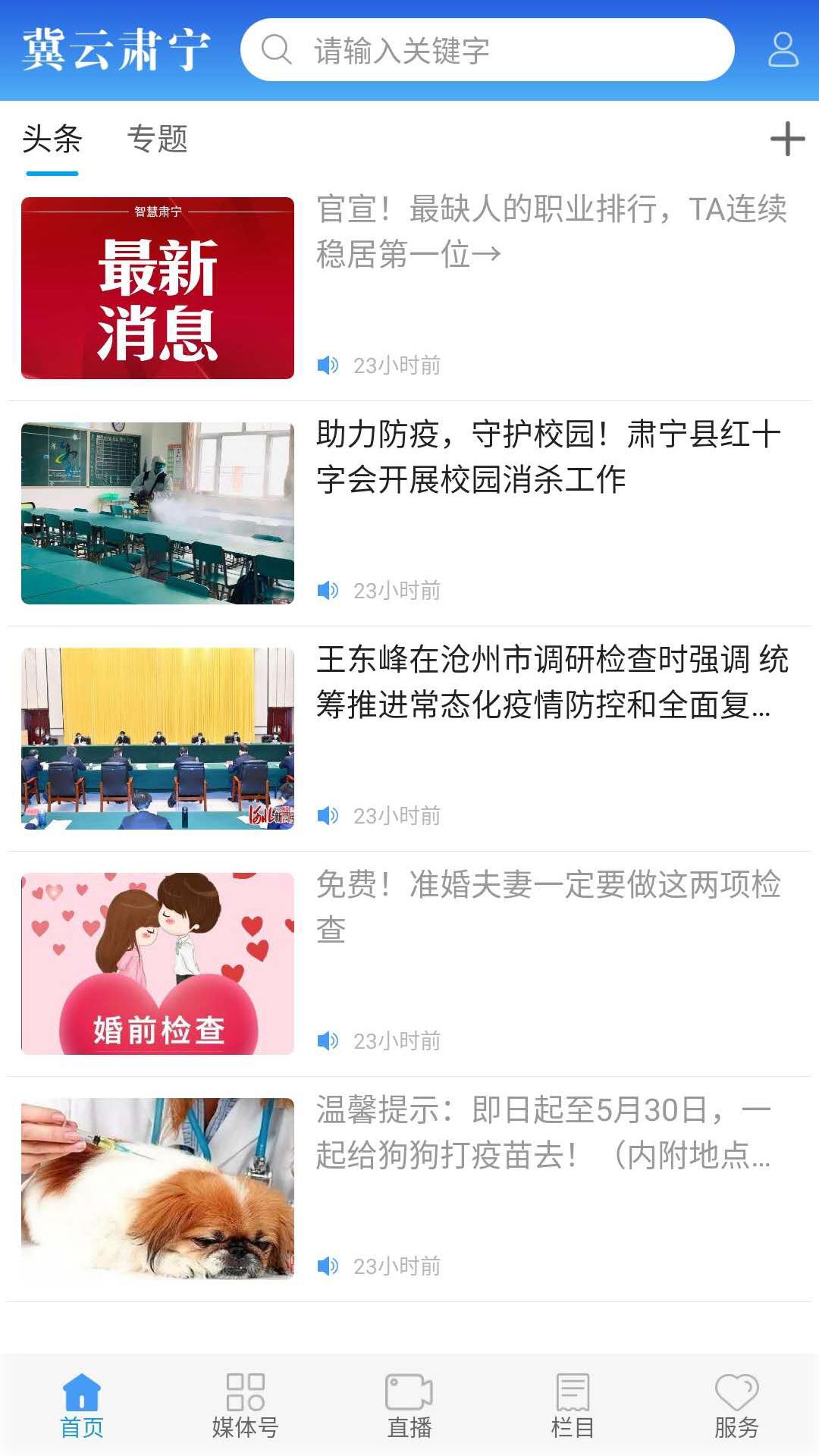The height and width of the screenshot is (1456, 819).
Task: Open the red 最新消息 thumbnail
Action: pos(157,284)
